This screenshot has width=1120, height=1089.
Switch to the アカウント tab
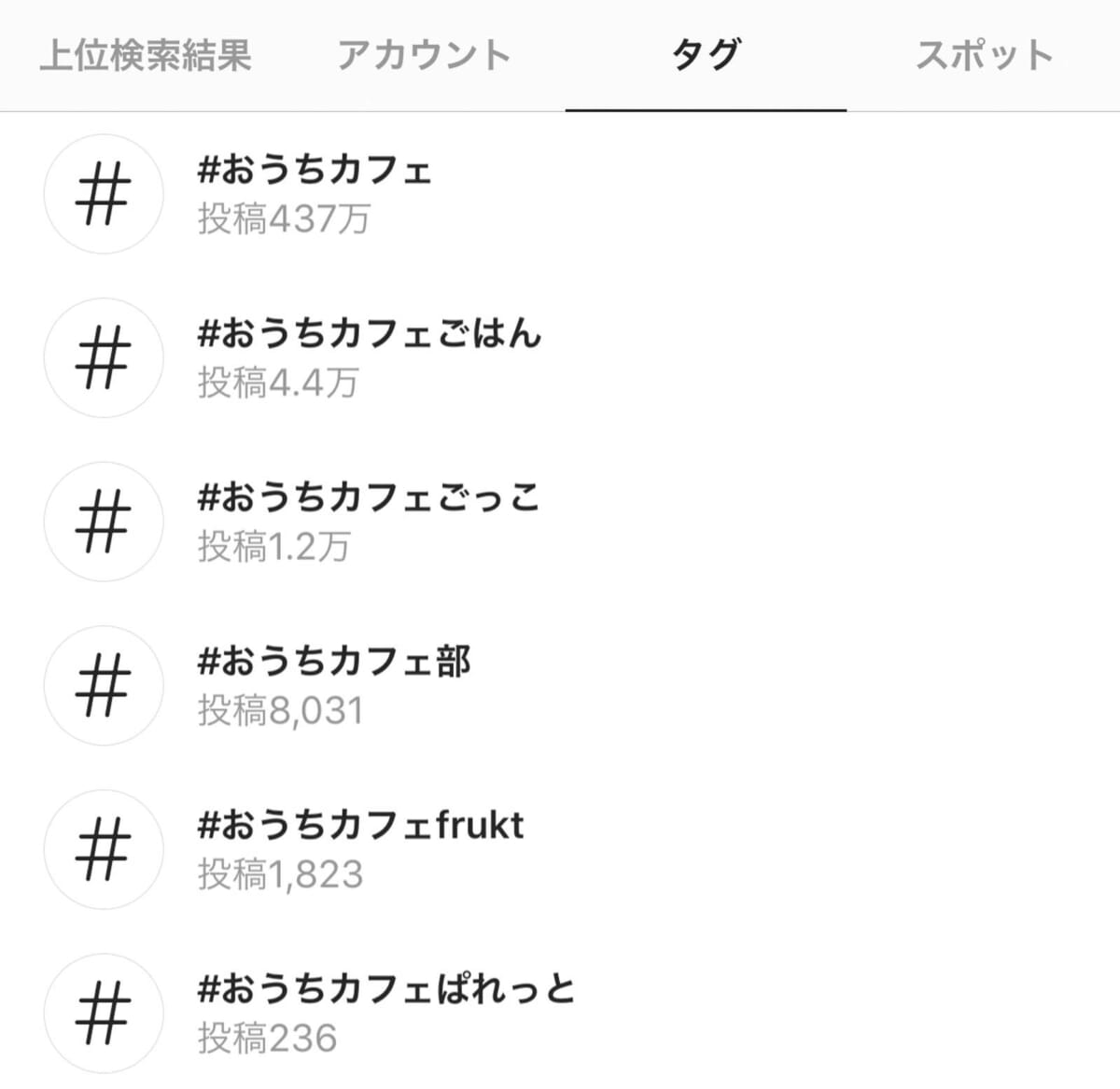point(424,55)
